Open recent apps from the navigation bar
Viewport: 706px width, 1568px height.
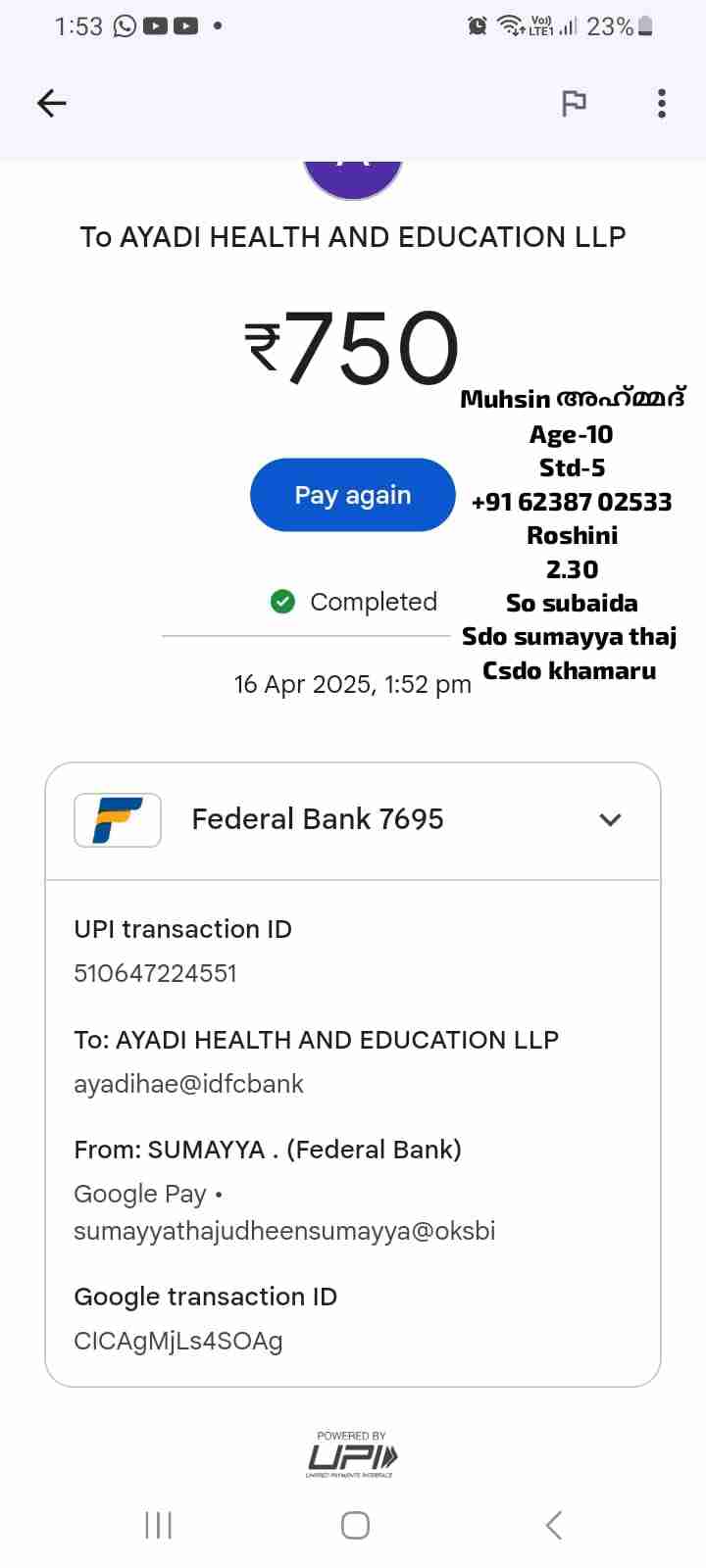(159, 1525)
